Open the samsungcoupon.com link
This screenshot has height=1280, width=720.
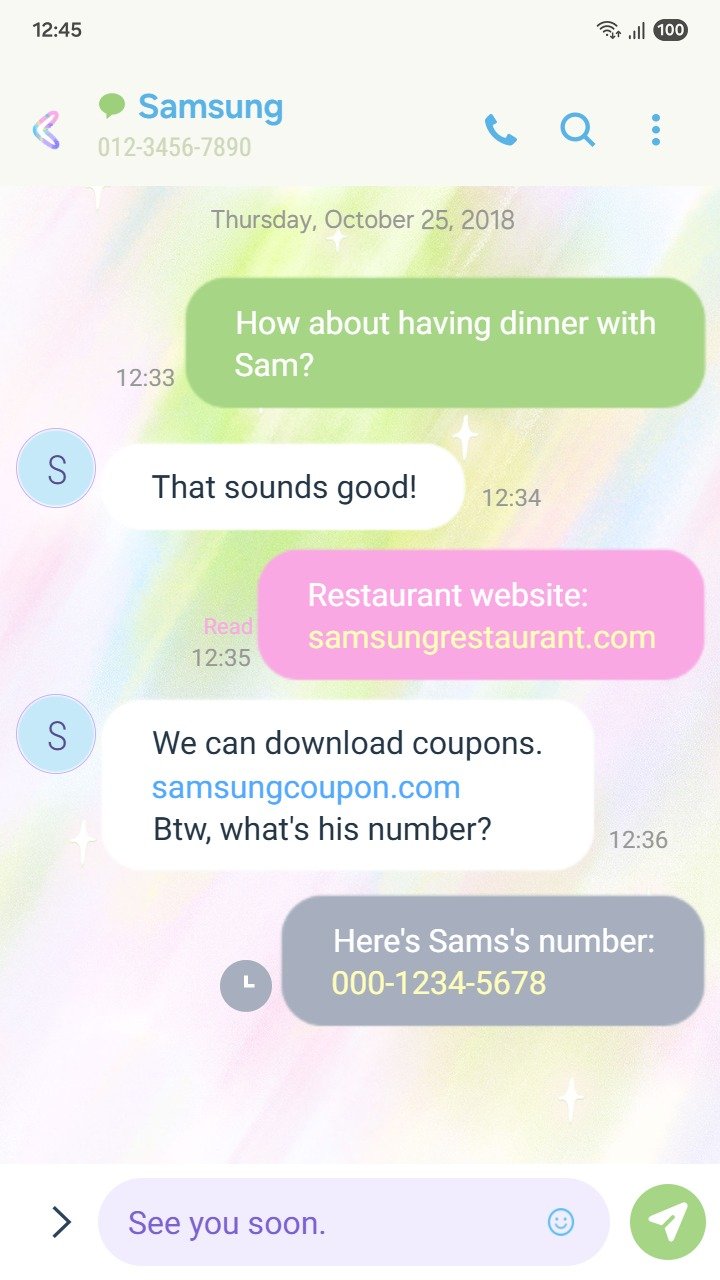point(306,787)
